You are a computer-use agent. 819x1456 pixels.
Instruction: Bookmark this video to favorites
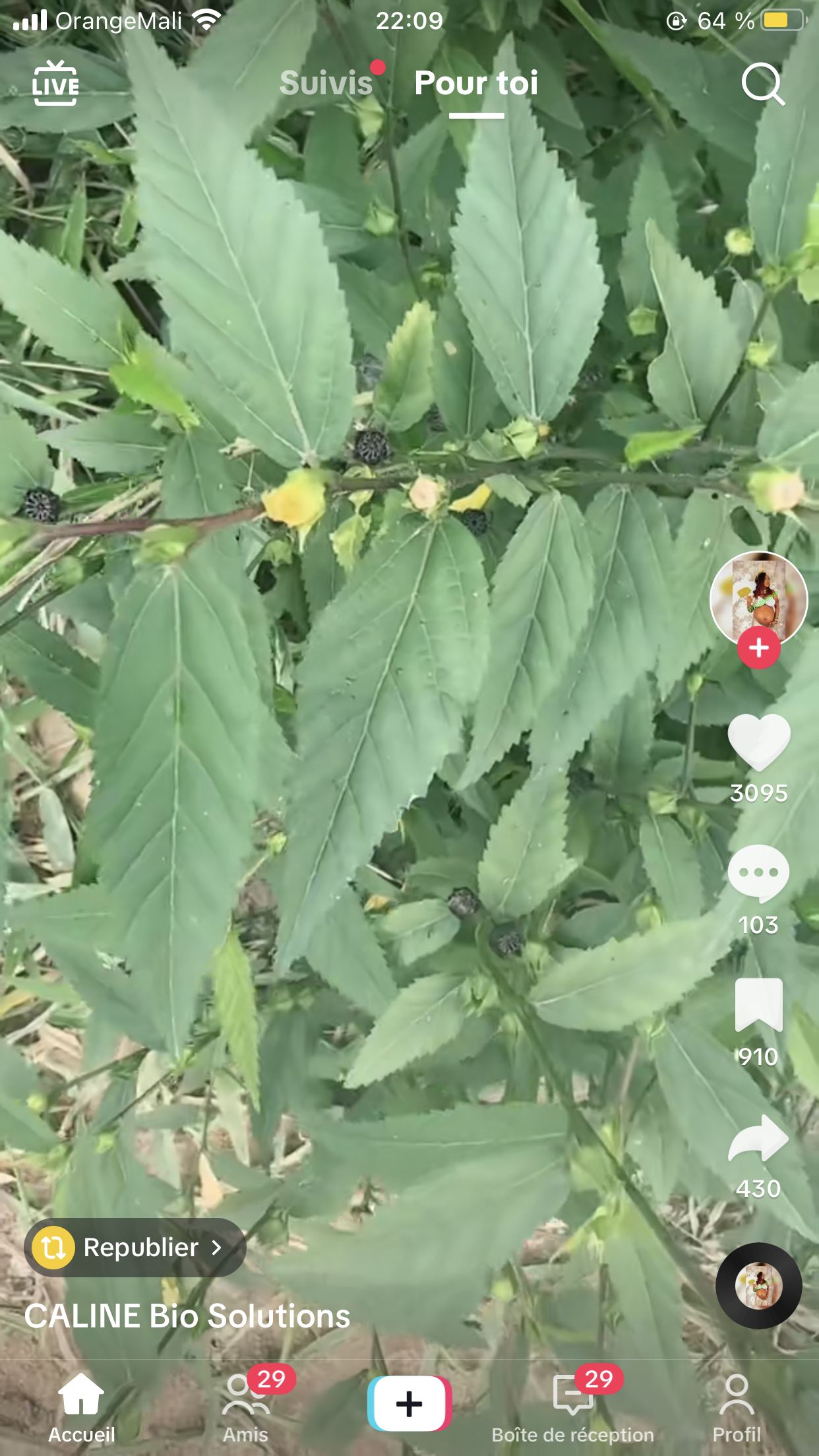pyautogui.click(x=758, y=1004)
